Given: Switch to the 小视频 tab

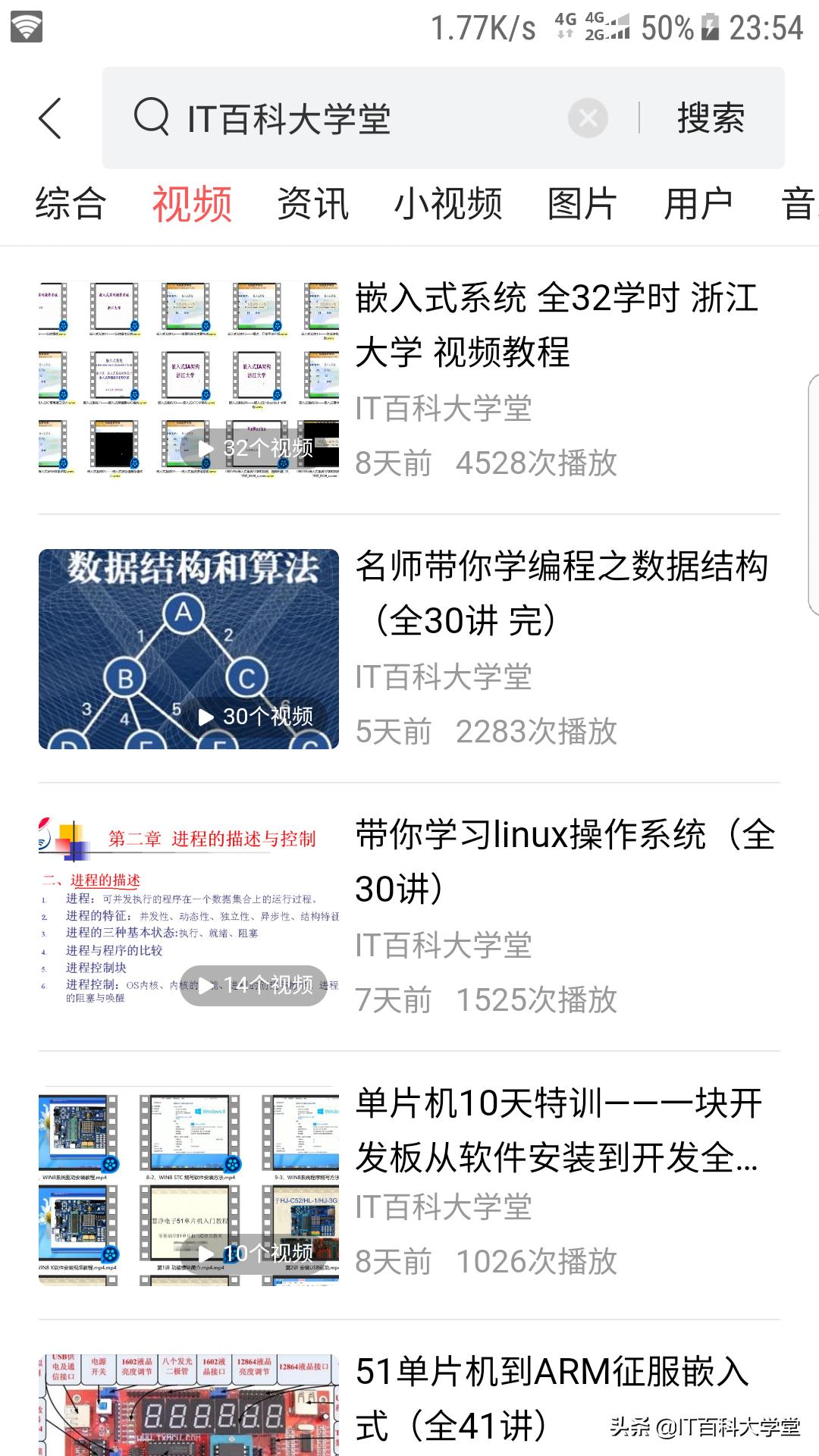Looking at the screenshot, I should pos(449,203).
